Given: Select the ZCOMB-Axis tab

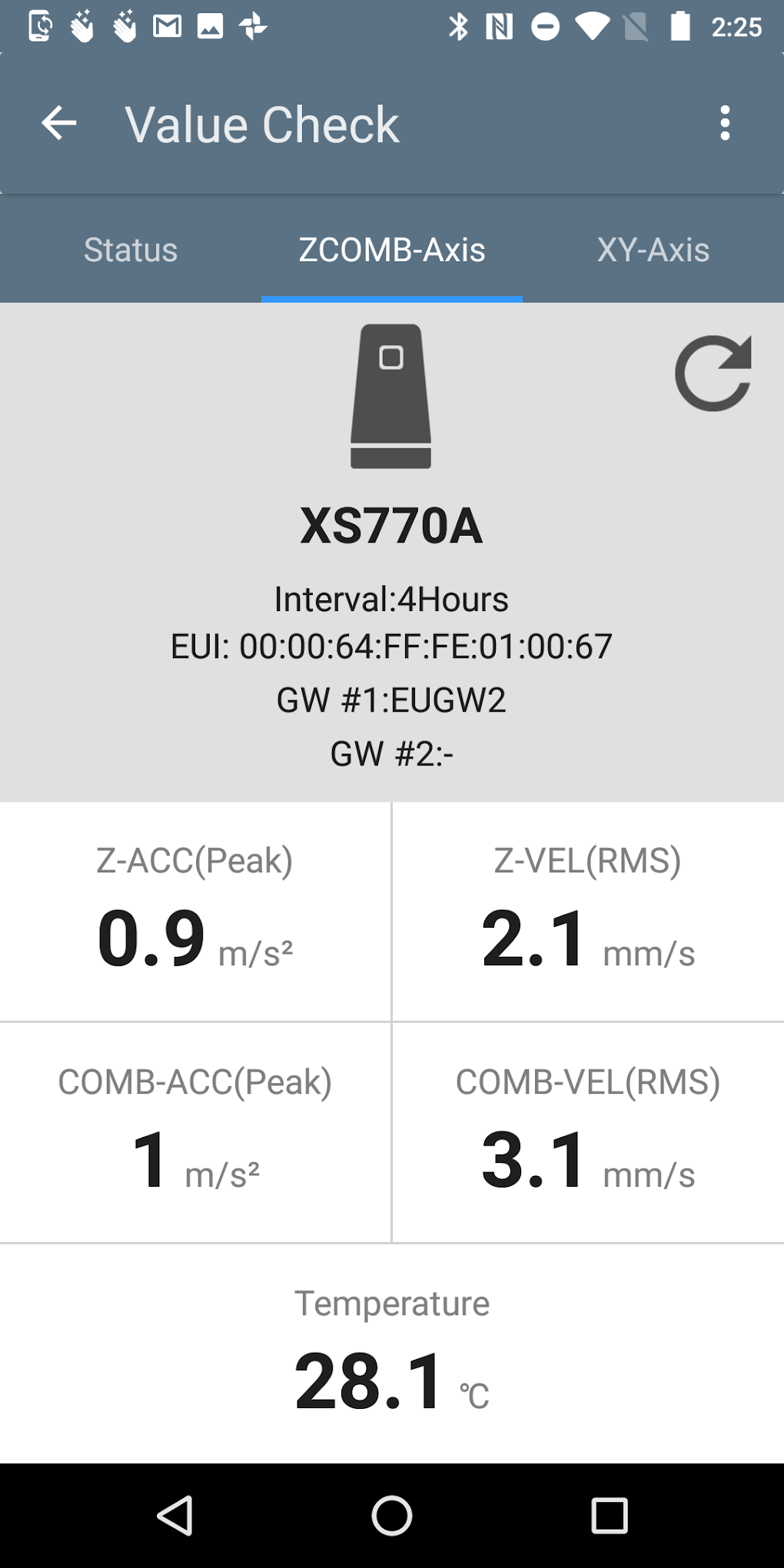Looking at the screenshot, I should 392,250.
